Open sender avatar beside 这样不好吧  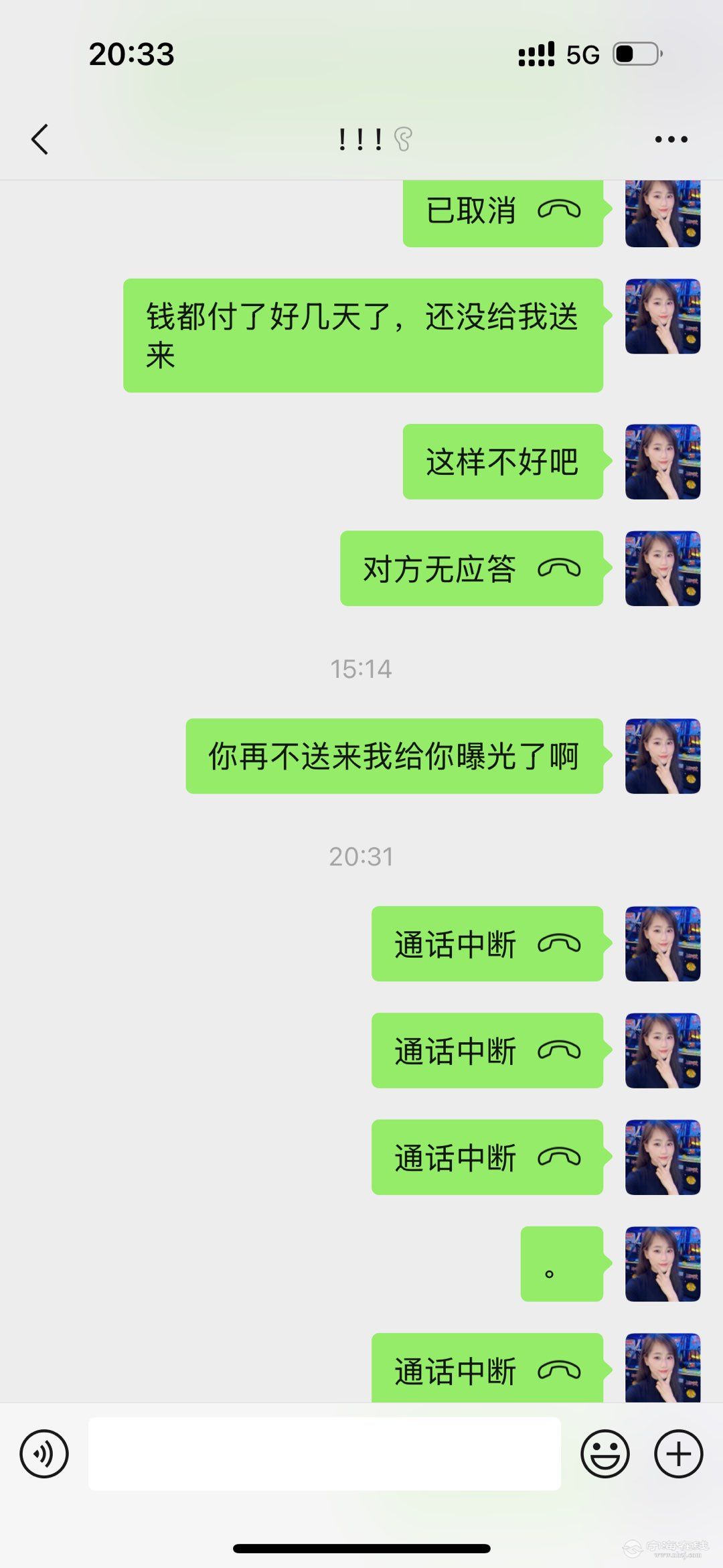click(x=662, y=461)
